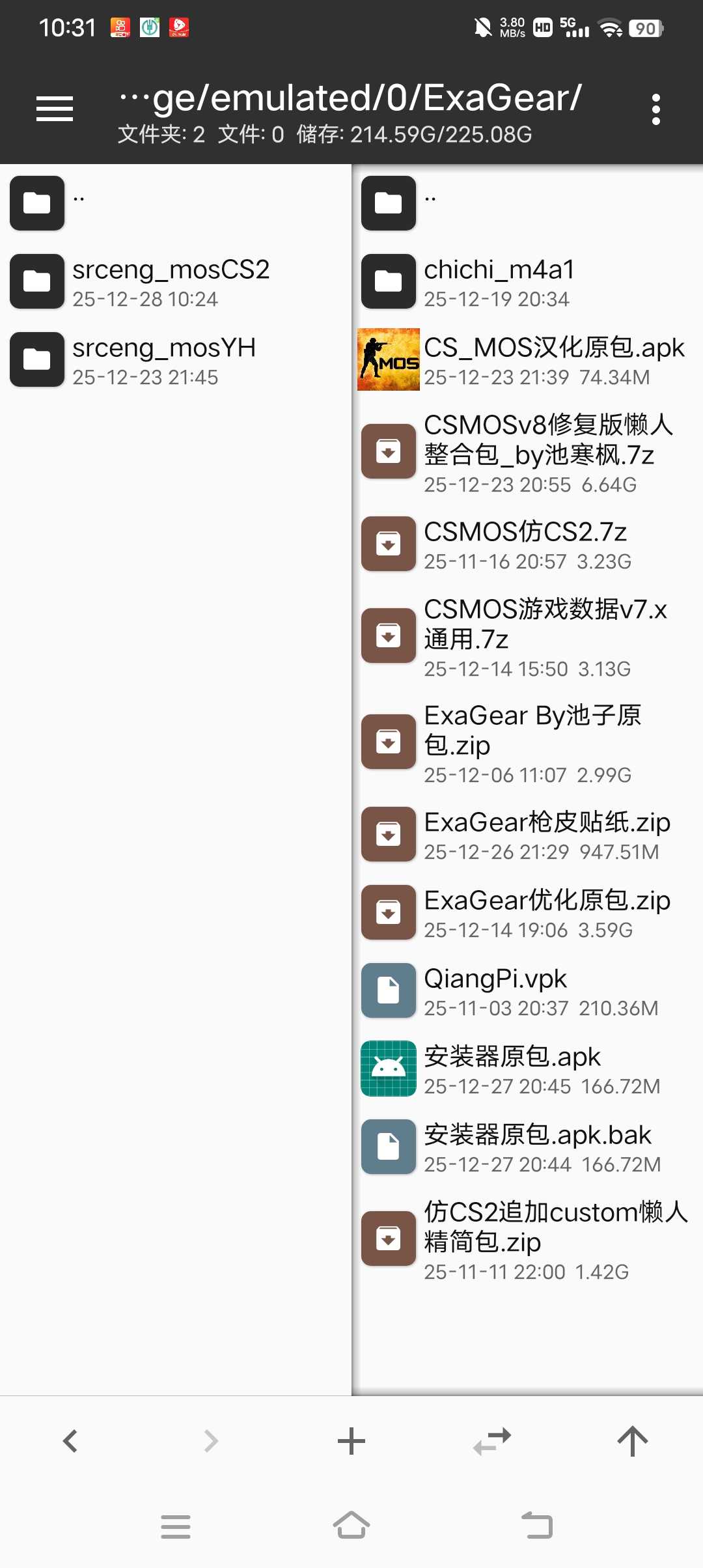Open ExaGear枪皮贴纸.zip archive
Viewport: 703px width, 1568px height.
[547, 834]
